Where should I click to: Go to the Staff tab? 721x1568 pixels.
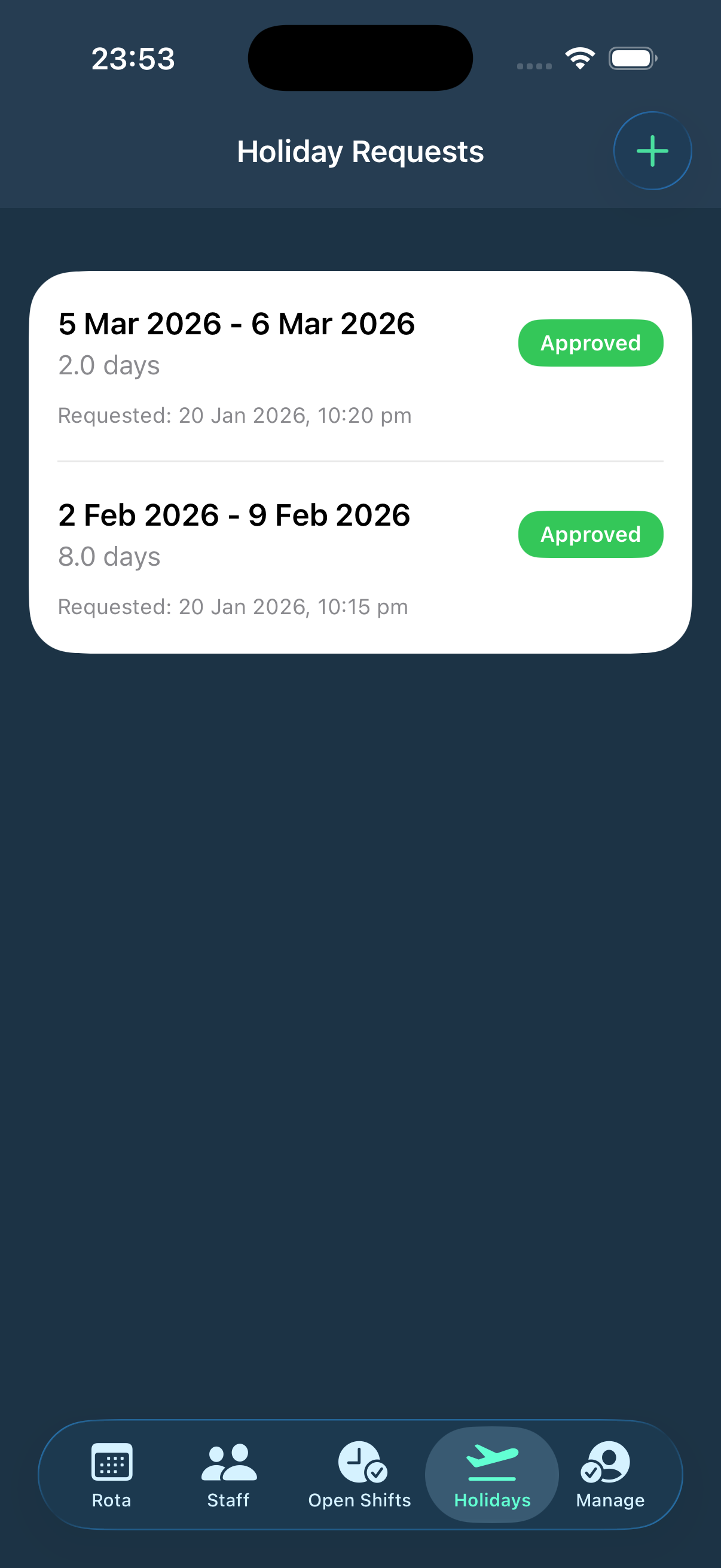point(228,1474)
